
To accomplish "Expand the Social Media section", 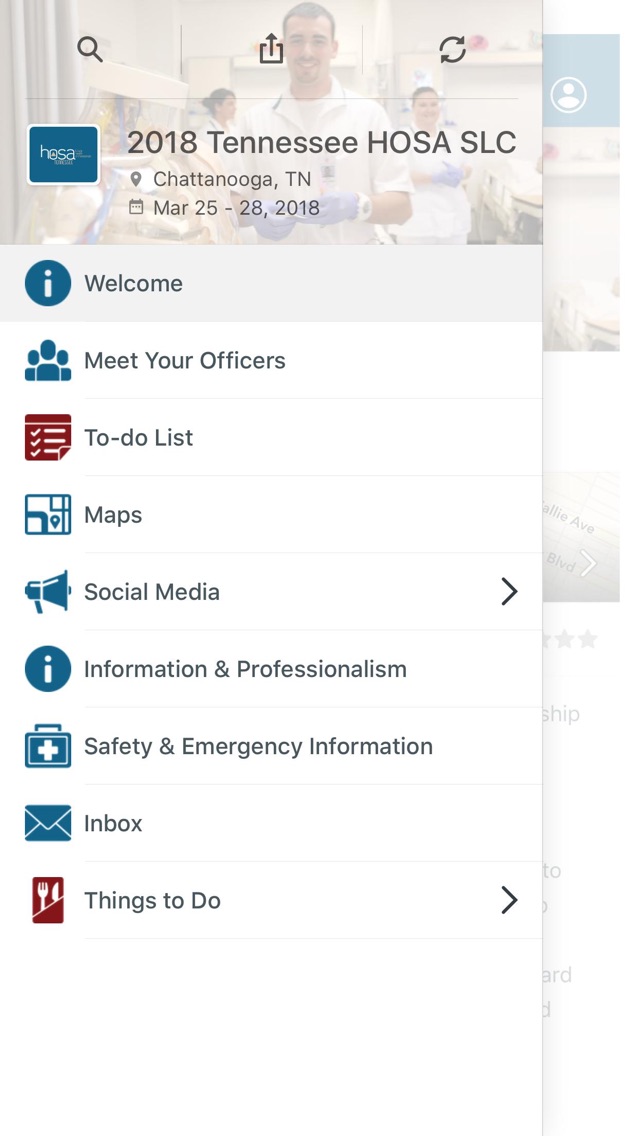I will click(x=271, y=592).
